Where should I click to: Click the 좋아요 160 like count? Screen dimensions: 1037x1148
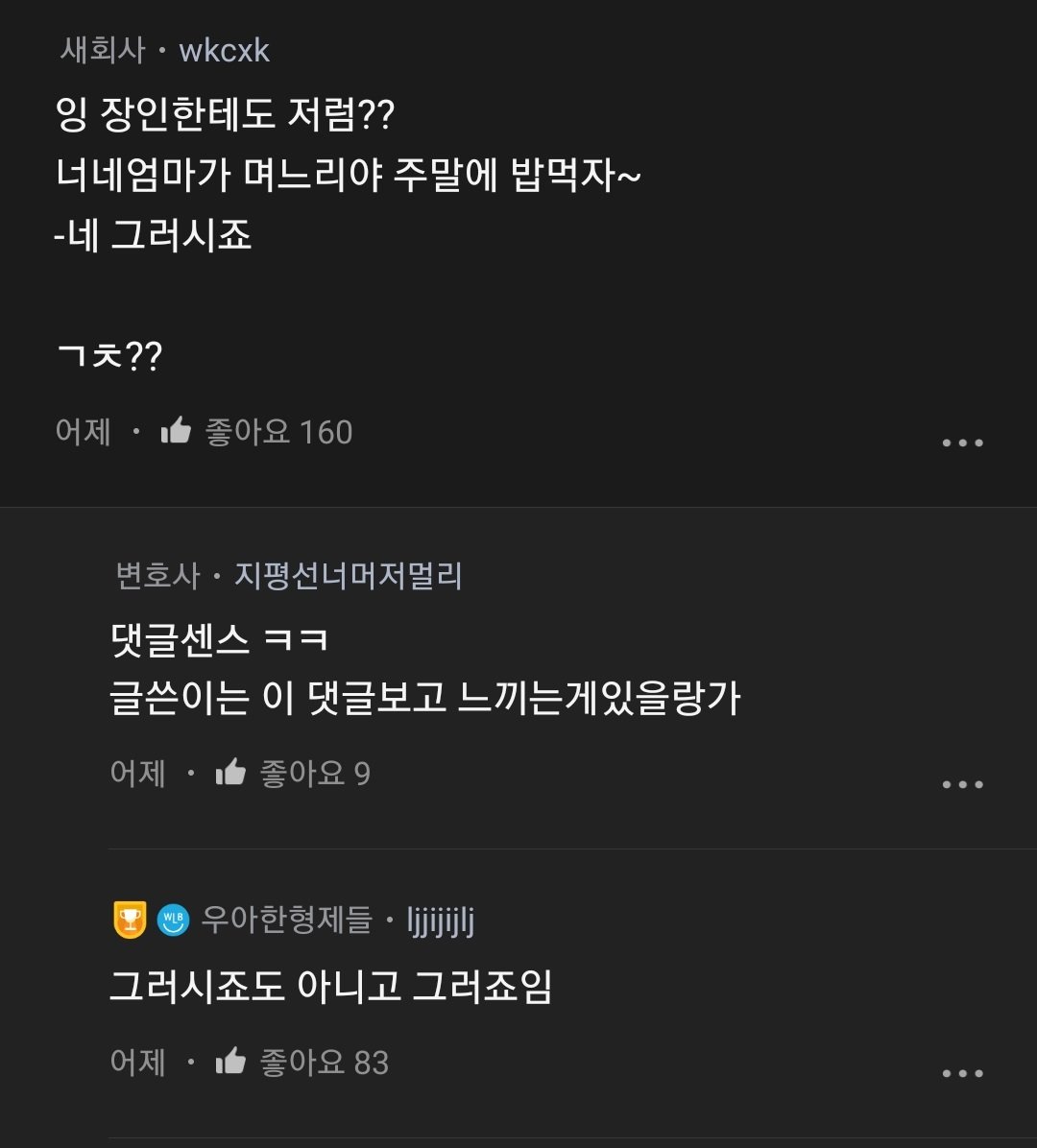pyautogui.click(x=278, y=432)
